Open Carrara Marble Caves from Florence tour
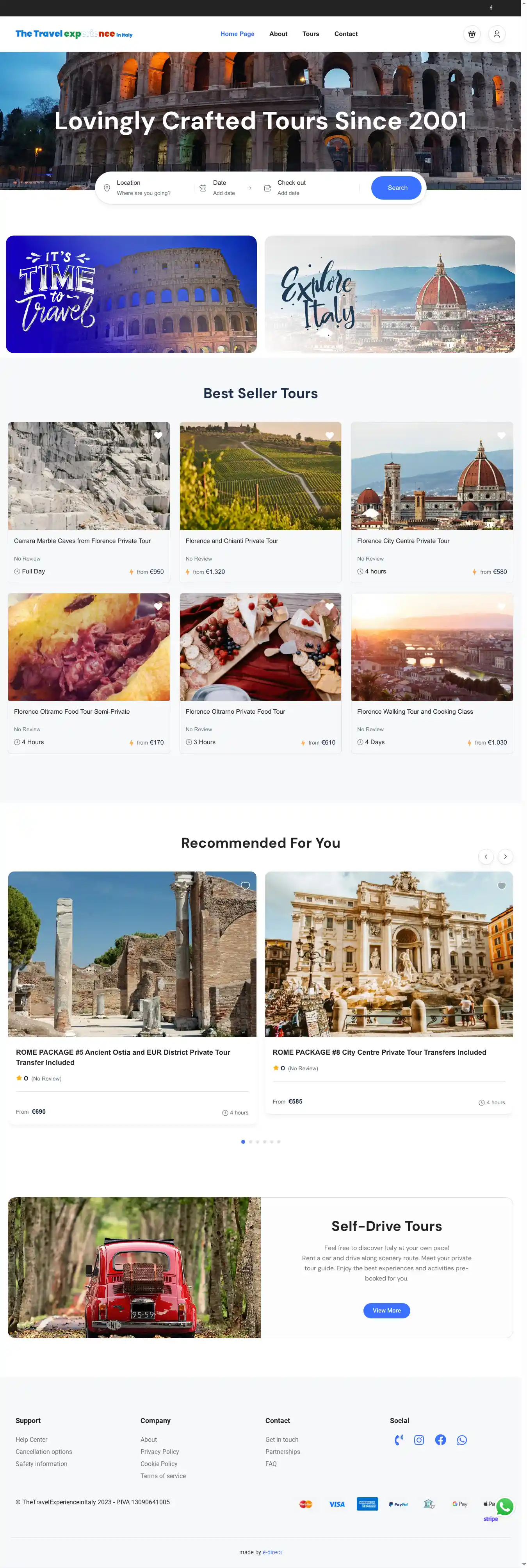 (x=82, y=541)
